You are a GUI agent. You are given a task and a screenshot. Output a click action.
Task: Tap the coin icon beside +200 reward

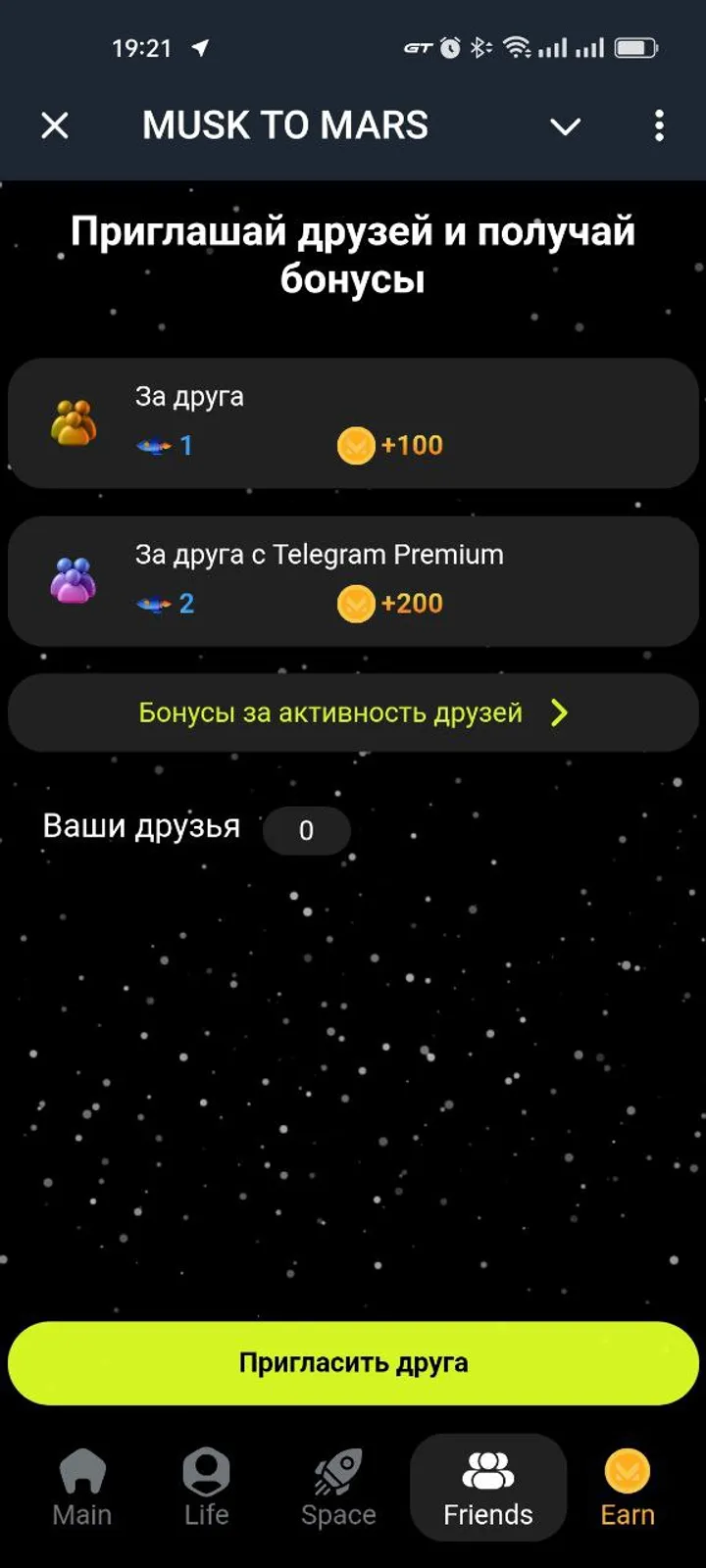357,604
